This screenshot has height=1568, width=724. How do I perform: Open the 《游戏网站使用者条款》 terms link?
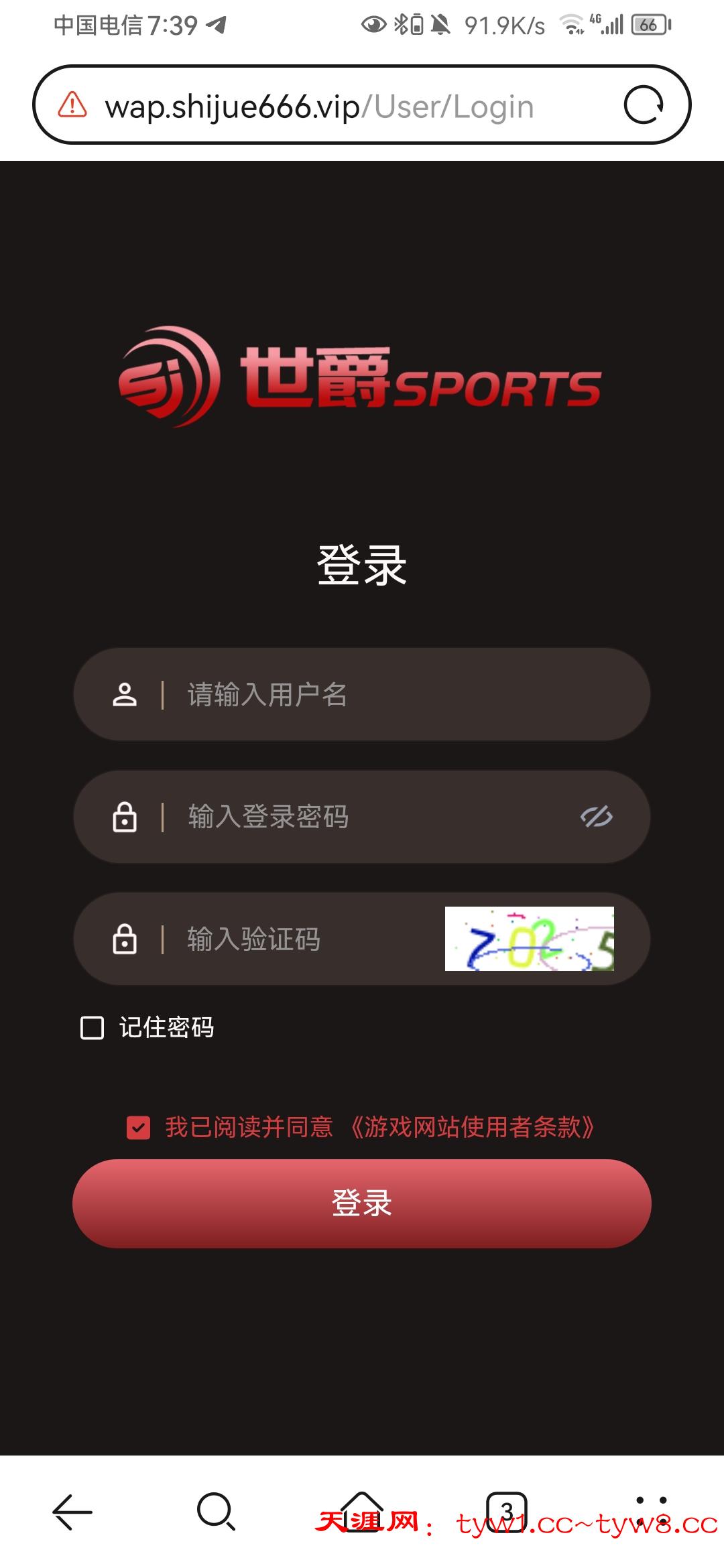[472, 1128]
